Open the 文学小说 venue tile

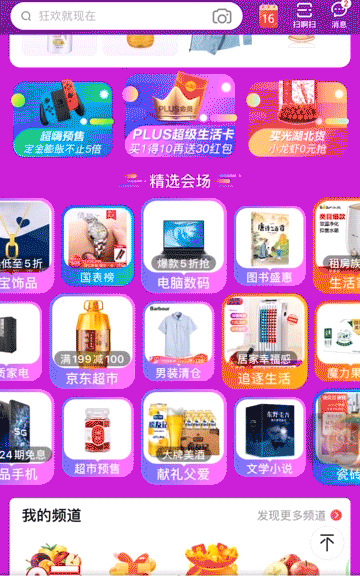tap(270, 437)
